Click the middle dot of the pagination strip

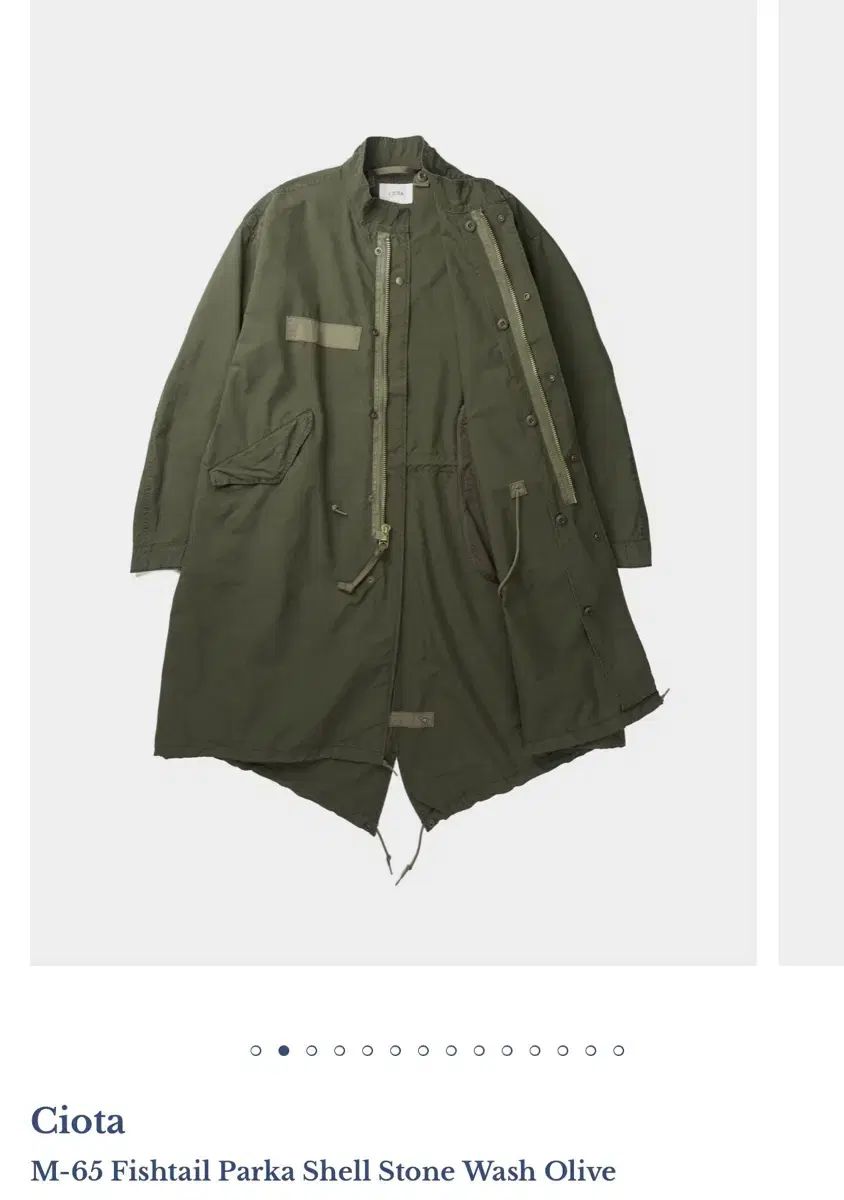coord(435,1052)
